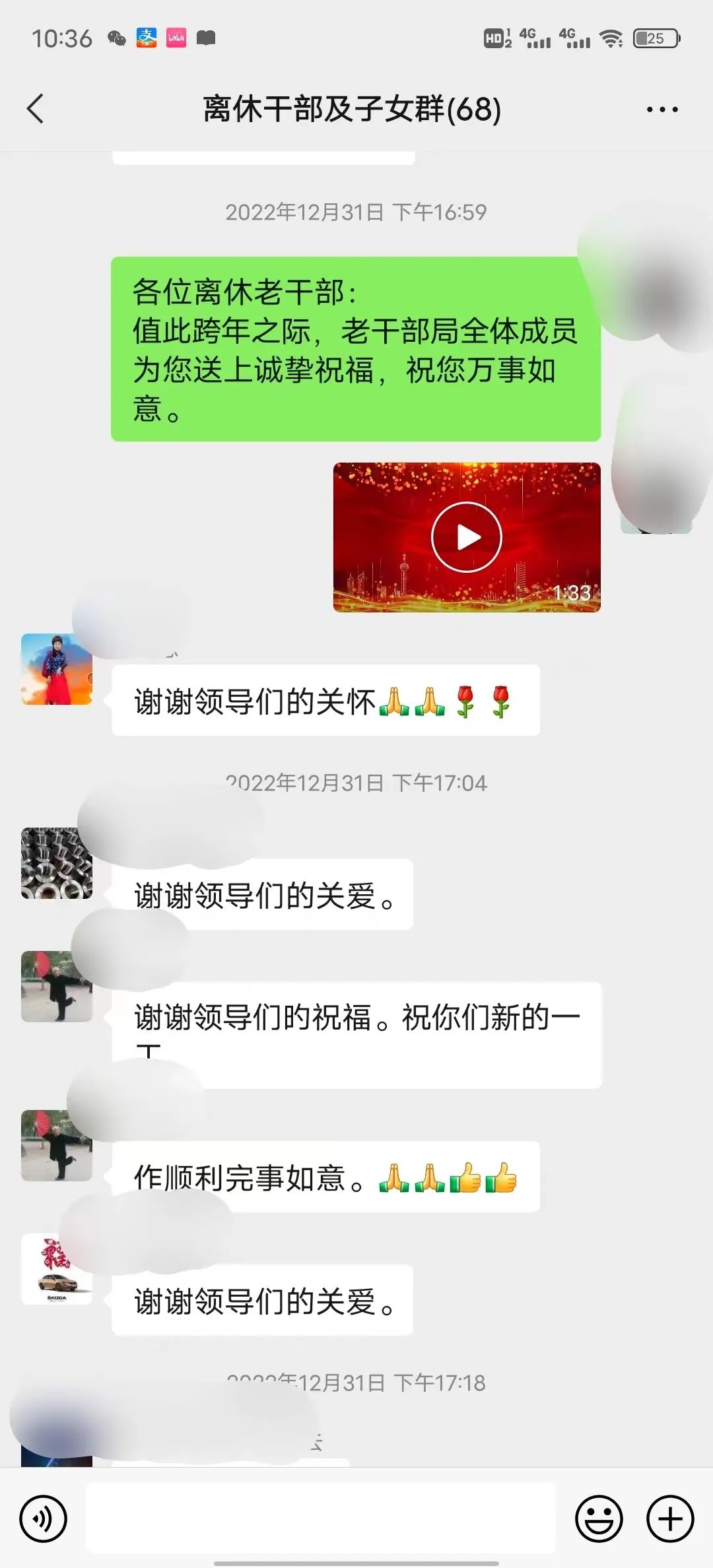Open the emoji sticker panel
The image size is (713, 1568).
coord(599,1519)
